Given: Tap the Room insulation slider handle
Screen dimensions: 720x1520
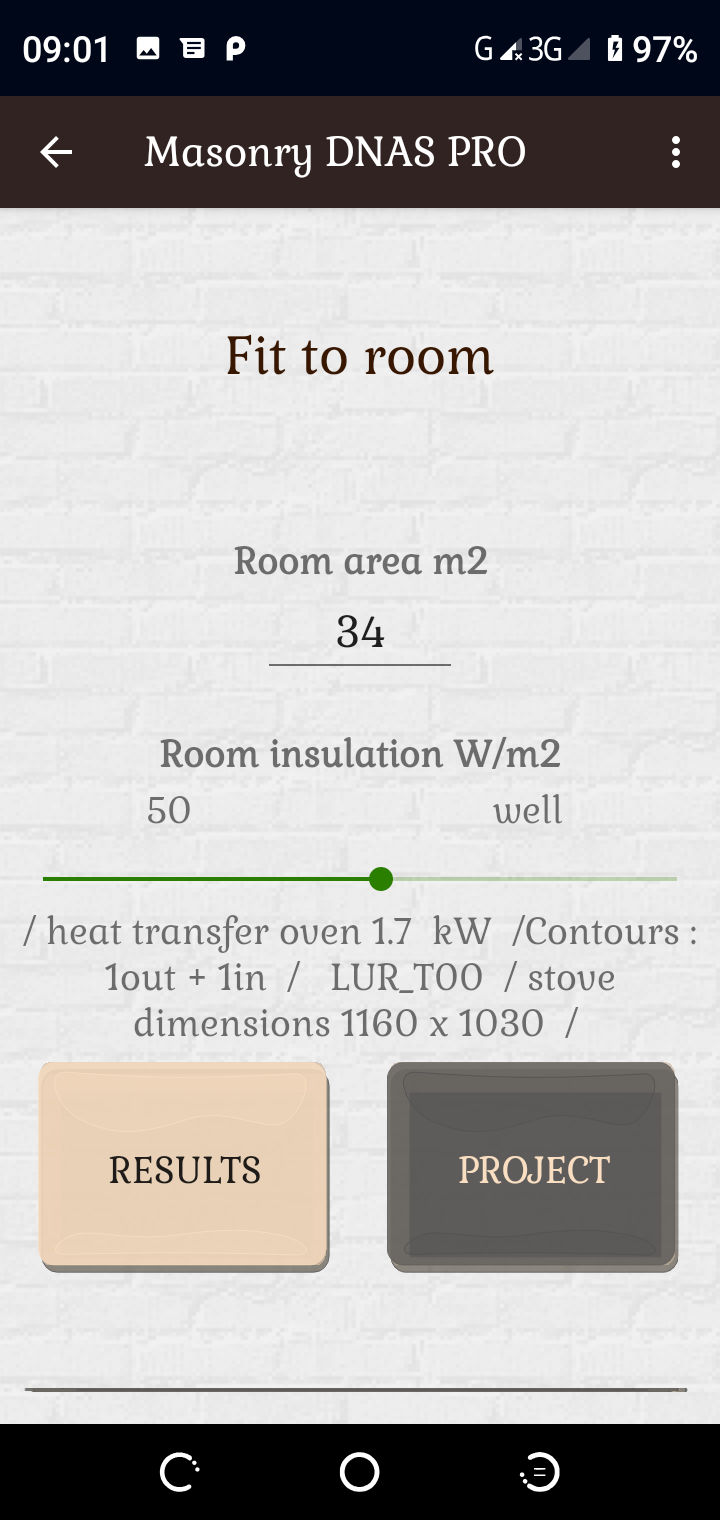Looking at the screenshot, I should (x=380, y=879).
